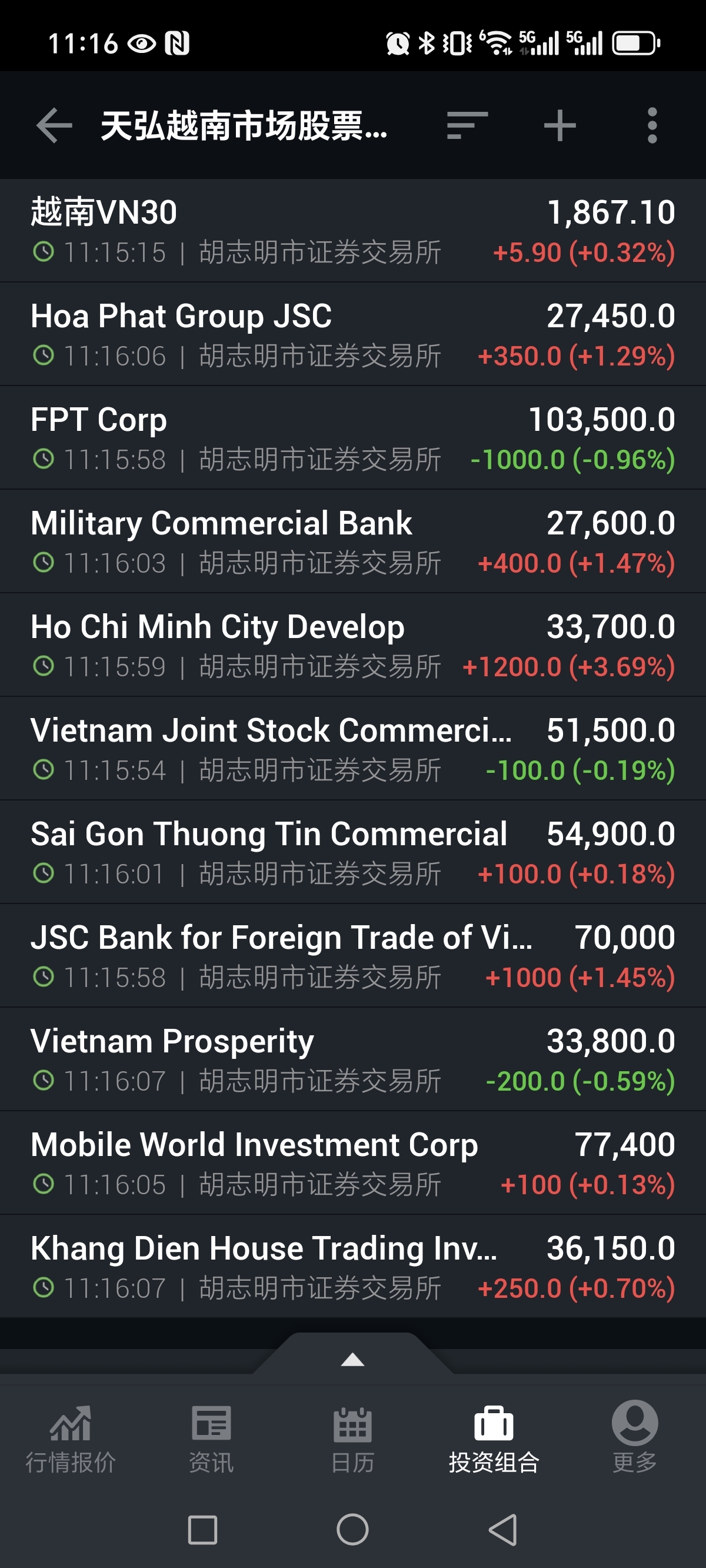Open Mobile World Investment Corp quote
This screenshot has width=706, height=1568.
(353, 1162)
